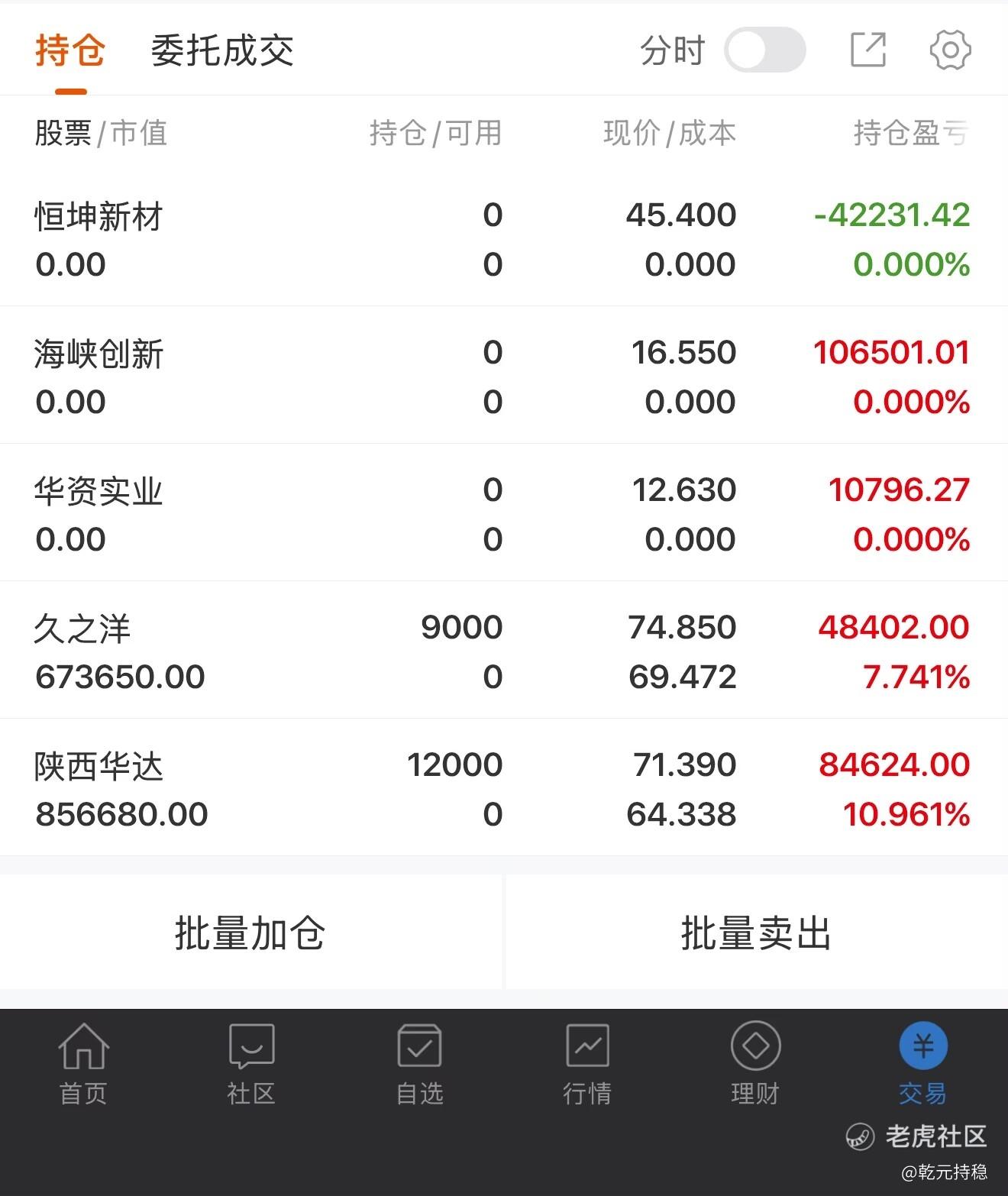Tap the 批量卖出 button
The image size is (1008, 1196).
point(756,933)
